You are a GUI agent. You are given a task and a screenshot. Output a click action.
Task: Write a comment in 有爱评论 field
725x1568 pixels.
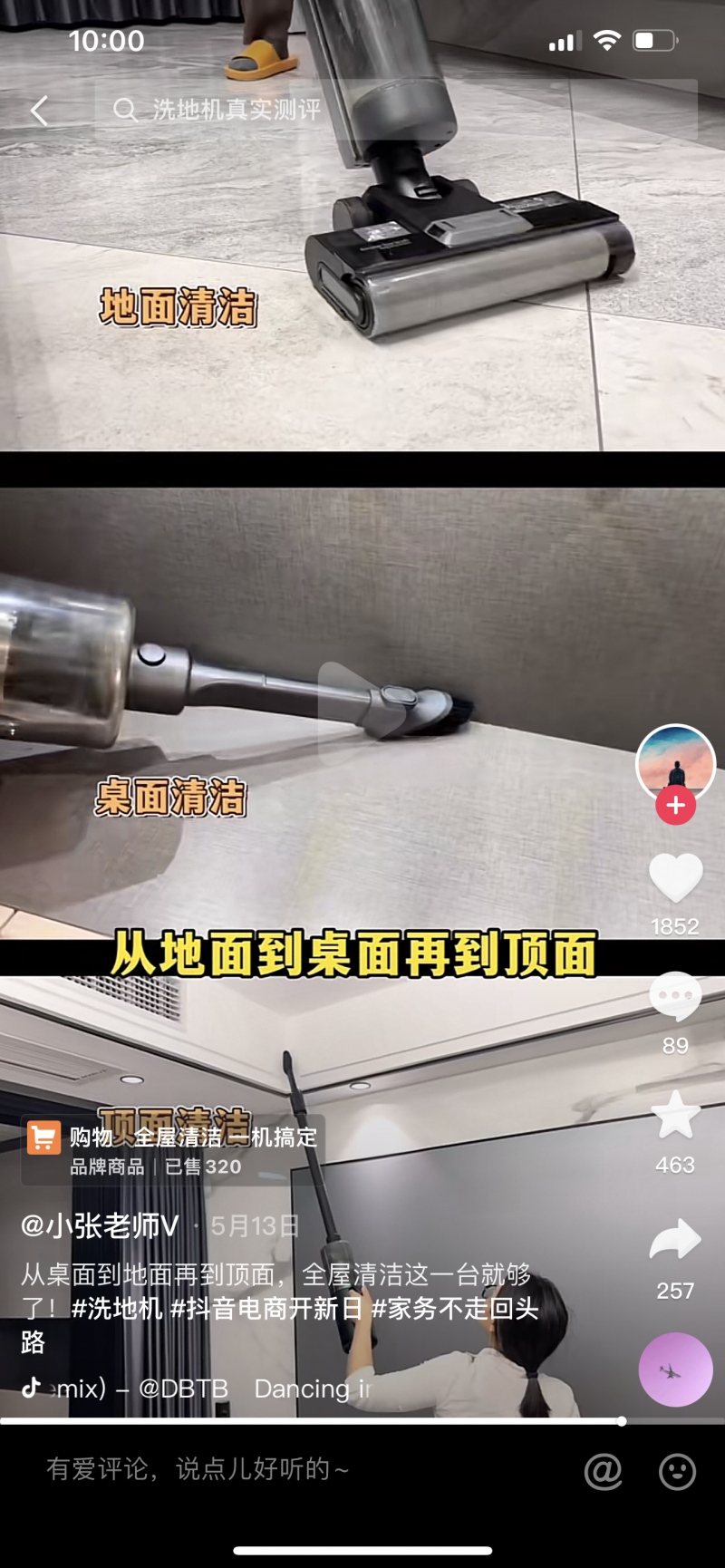272,1469
